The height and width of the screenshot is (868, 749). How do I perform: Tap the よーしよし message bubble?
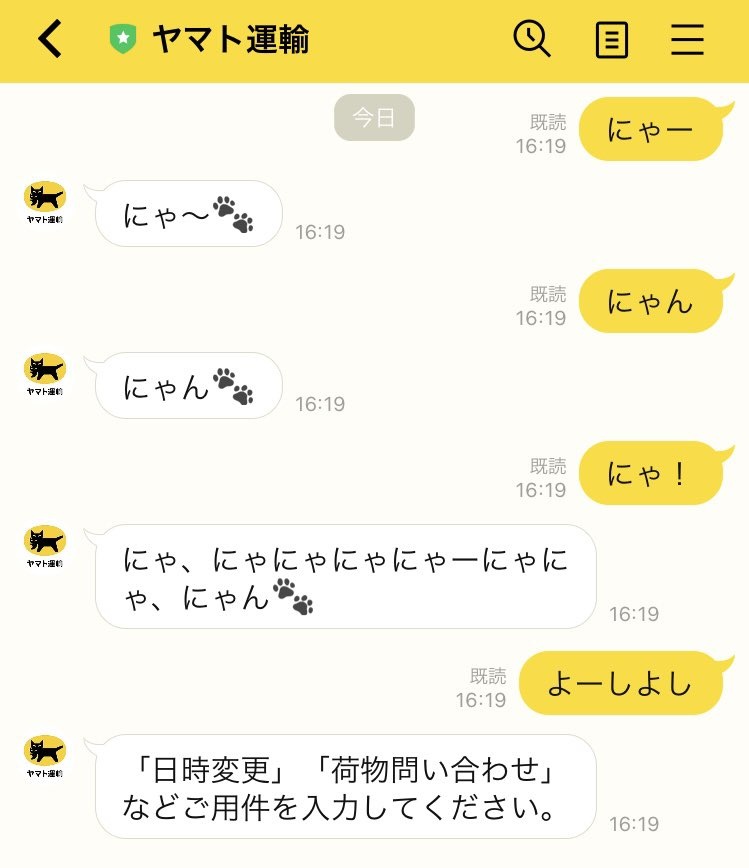(x=621, y=683)
